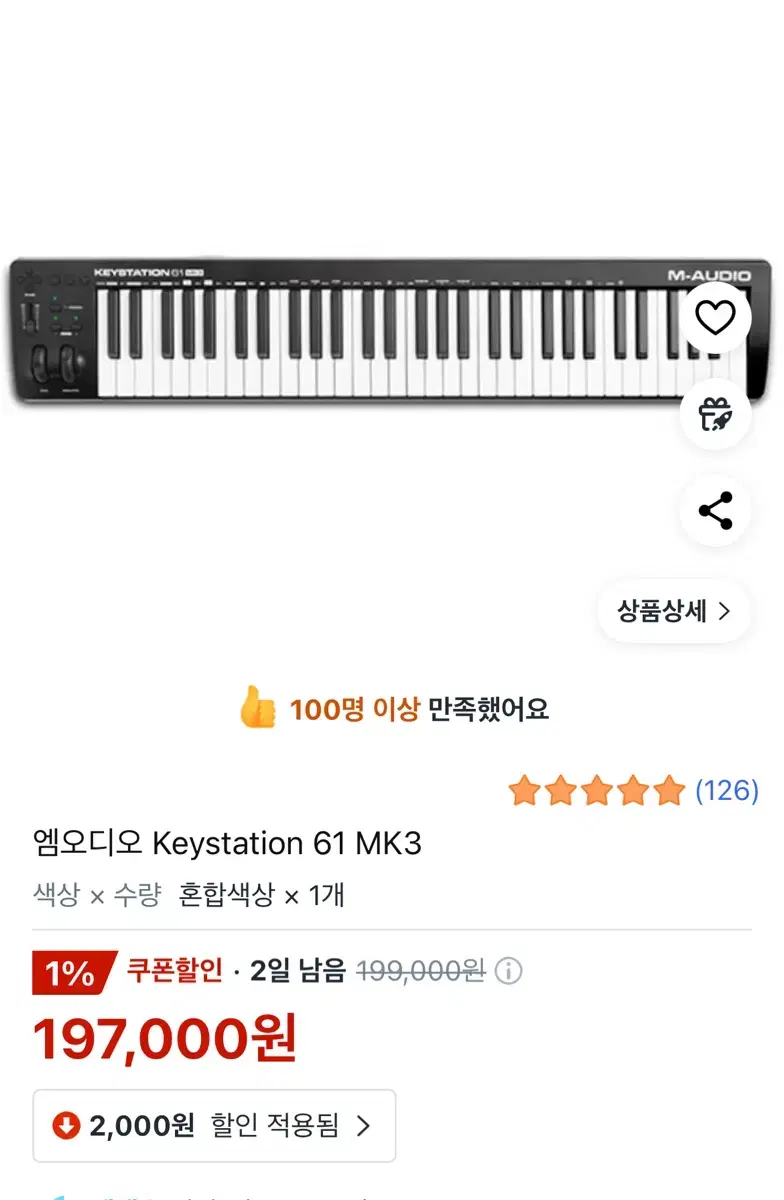Screen dimensions: 784x1200
Task: Click the discounted price 197,000원
Action: 163,1038
